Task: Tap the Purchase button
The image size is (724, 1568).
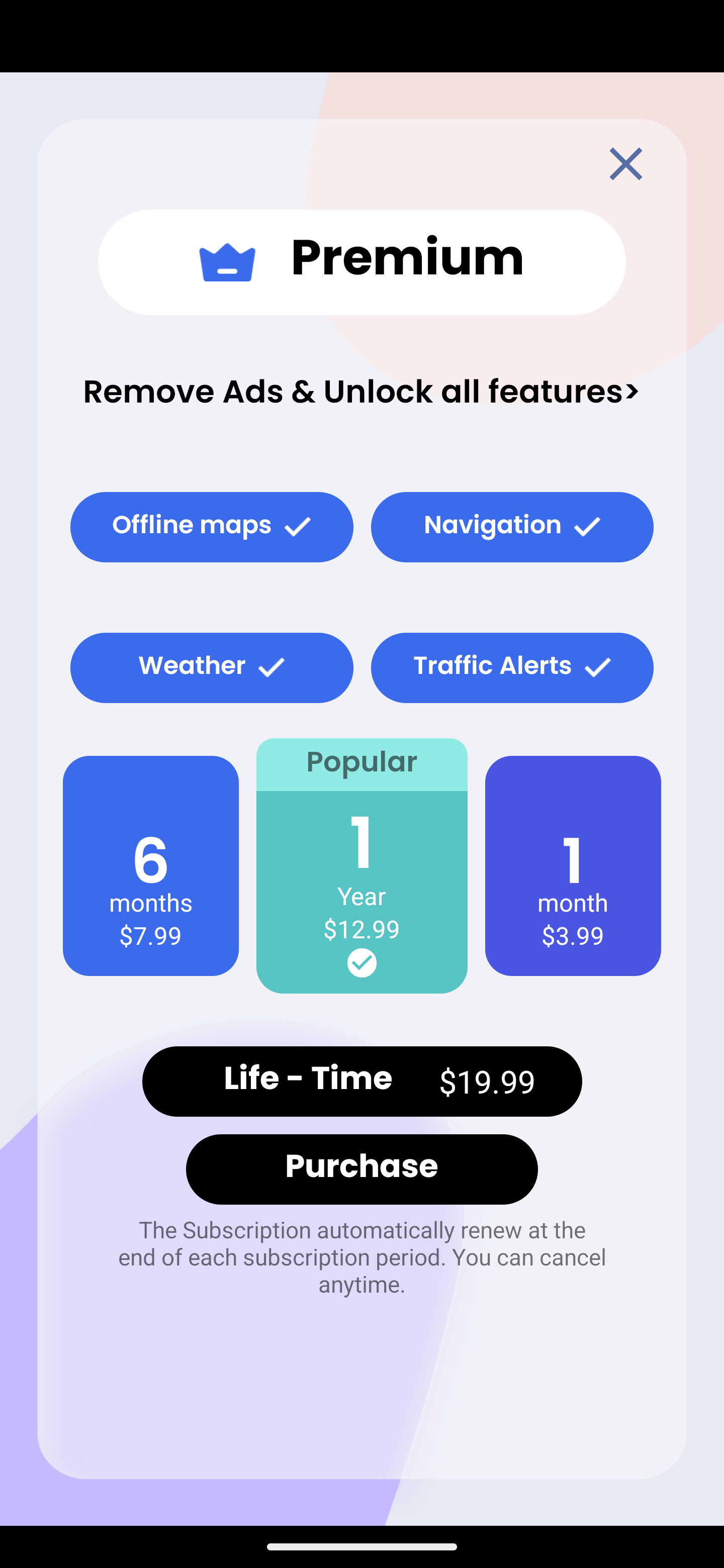Action: pos(361,1168)
